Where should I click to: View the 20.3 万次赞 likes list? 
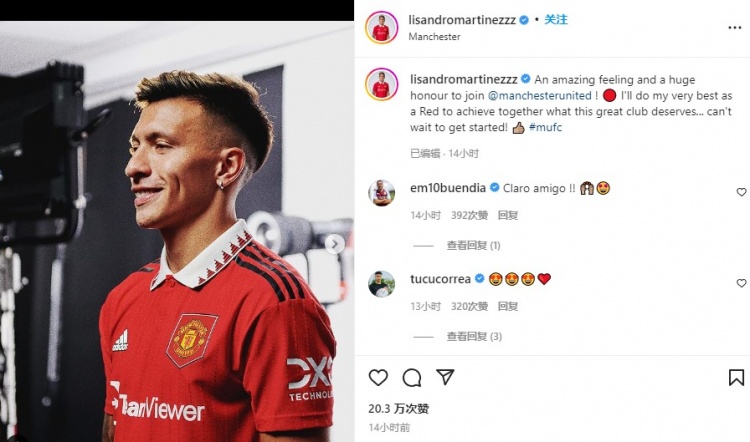tap(398, 408)
